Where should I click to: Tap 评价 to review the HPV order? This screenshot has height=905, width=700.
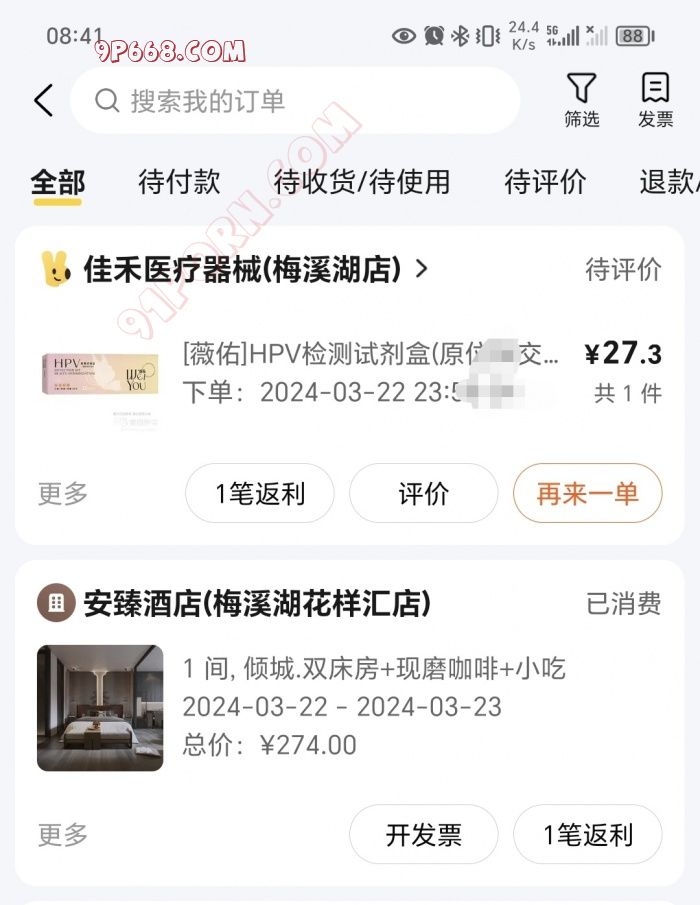(x=423, y=493)
